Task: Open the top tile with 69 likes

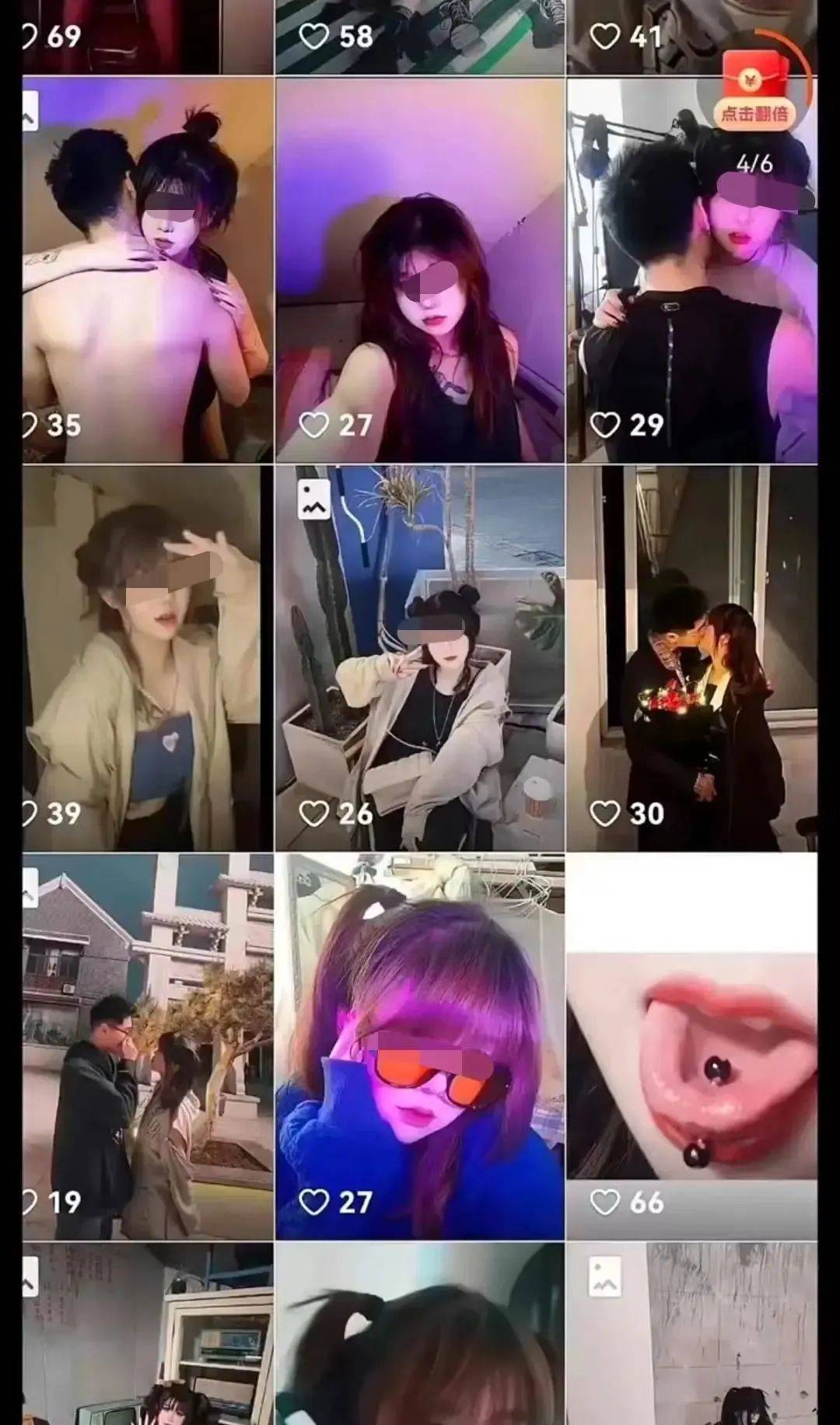Action: coord(148,37)
